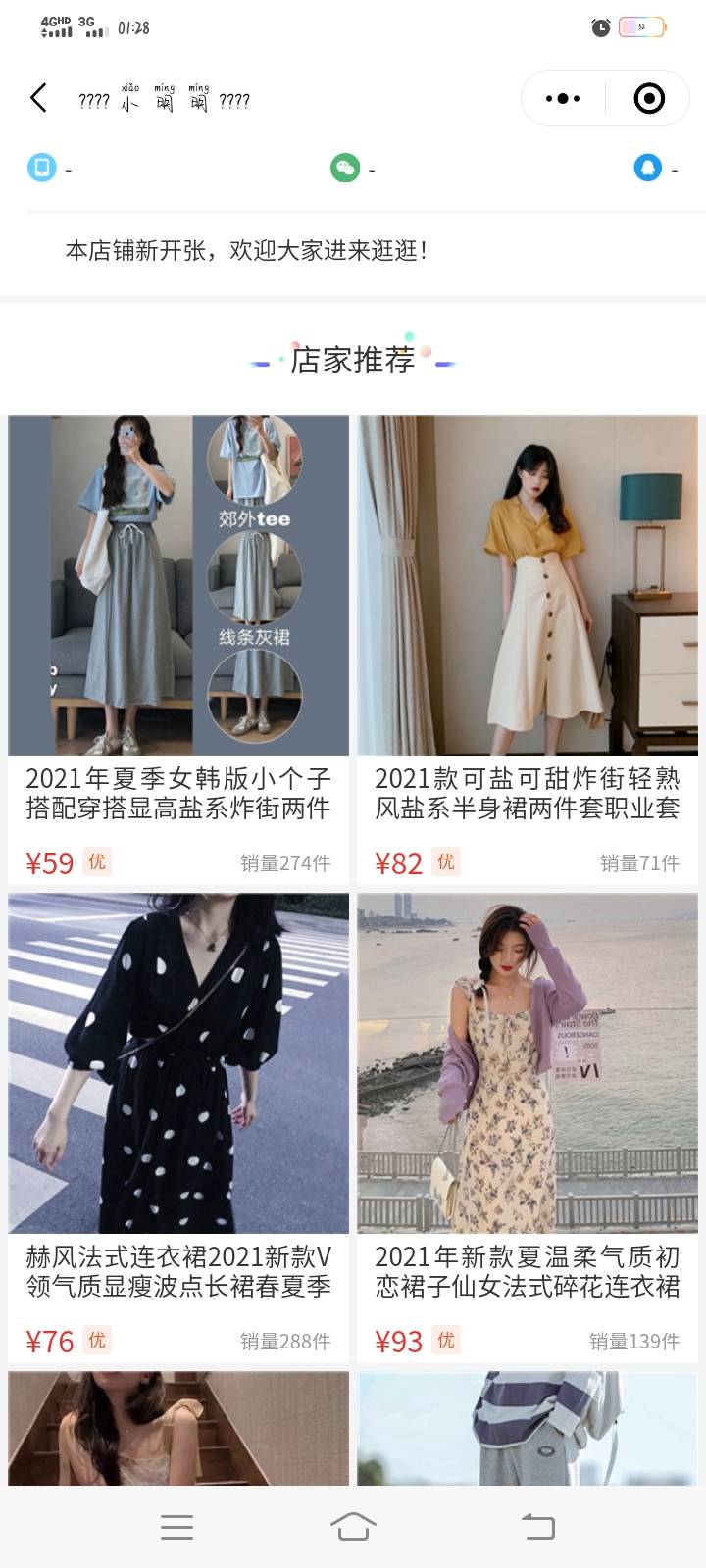Image resolution: width=706 pixels, height=1568 pixels.
Task: Return to the phone home screen
Action: pyautogui.click(x=353, y=1527)
